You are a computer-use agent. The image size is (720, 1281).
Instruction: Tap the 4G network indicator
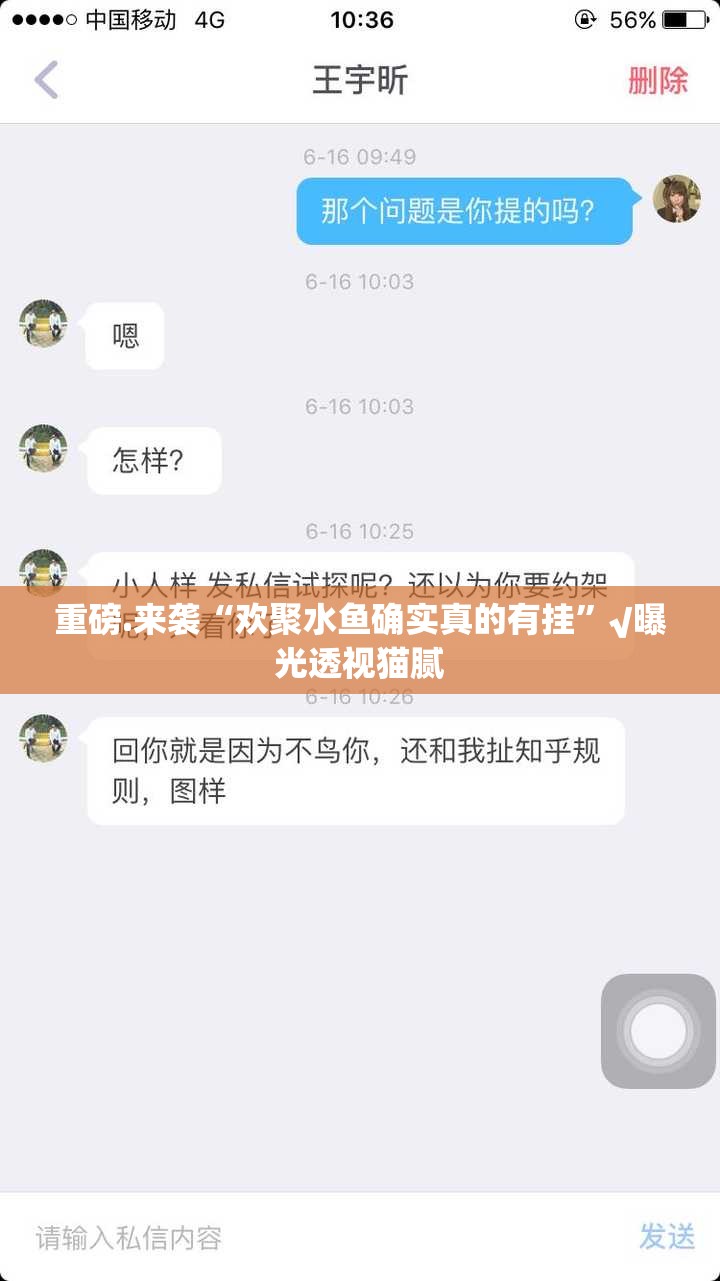(x=208, y=19)
